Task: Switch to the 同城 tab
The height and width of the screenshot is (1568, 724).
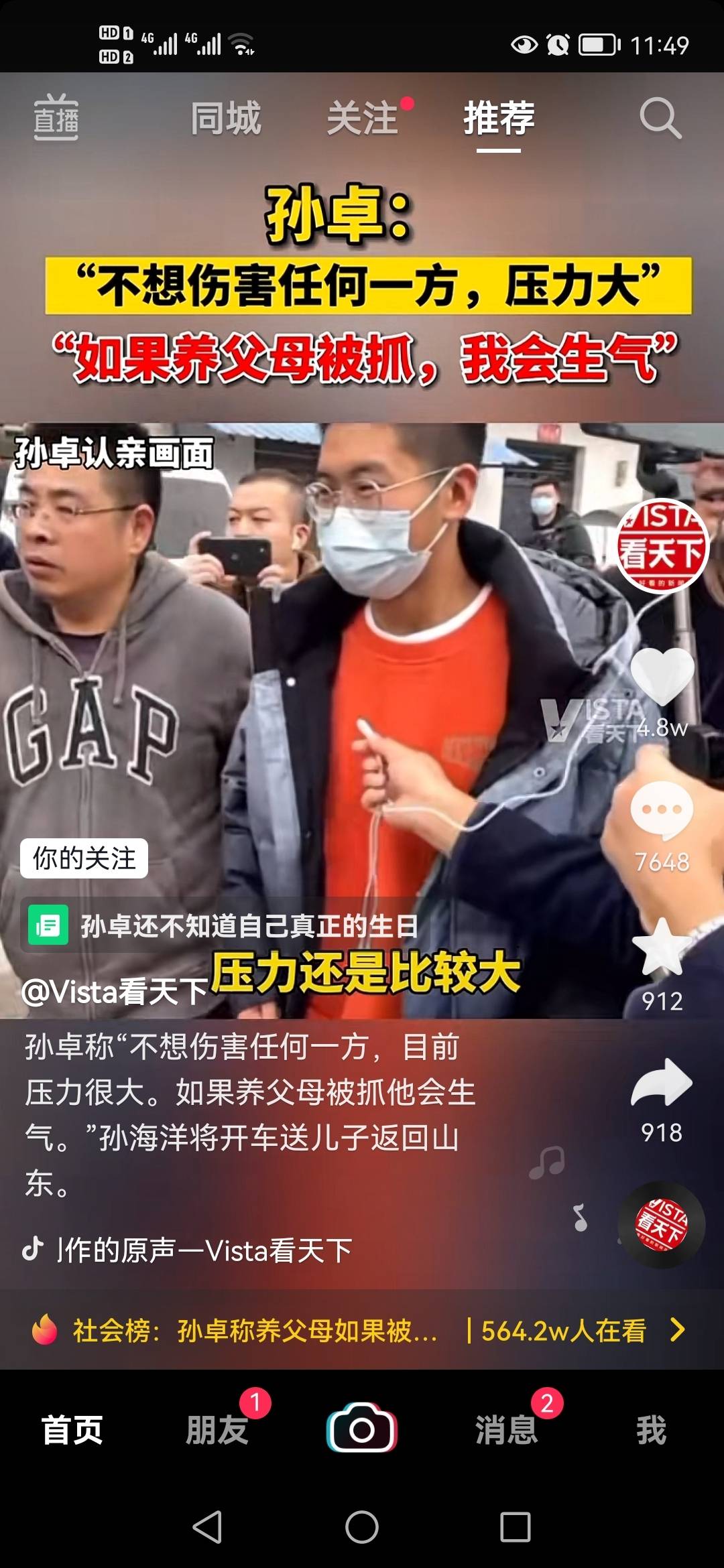Action: [x=226, y=119]
